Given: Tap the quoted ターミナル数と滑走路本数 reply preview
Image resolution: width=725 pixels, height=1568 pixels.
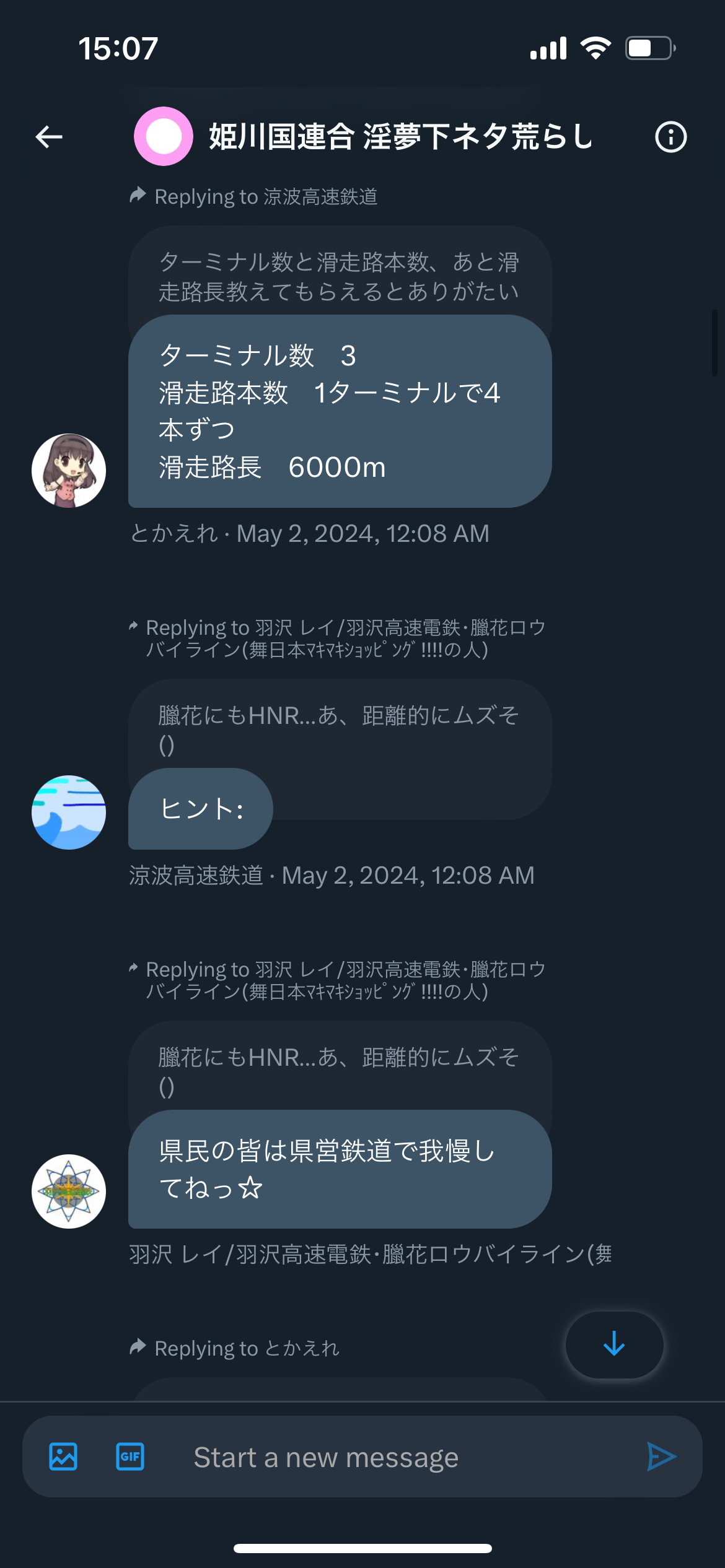Looking at the screenshot, I should pyautogui.click(x=340, y=276).
